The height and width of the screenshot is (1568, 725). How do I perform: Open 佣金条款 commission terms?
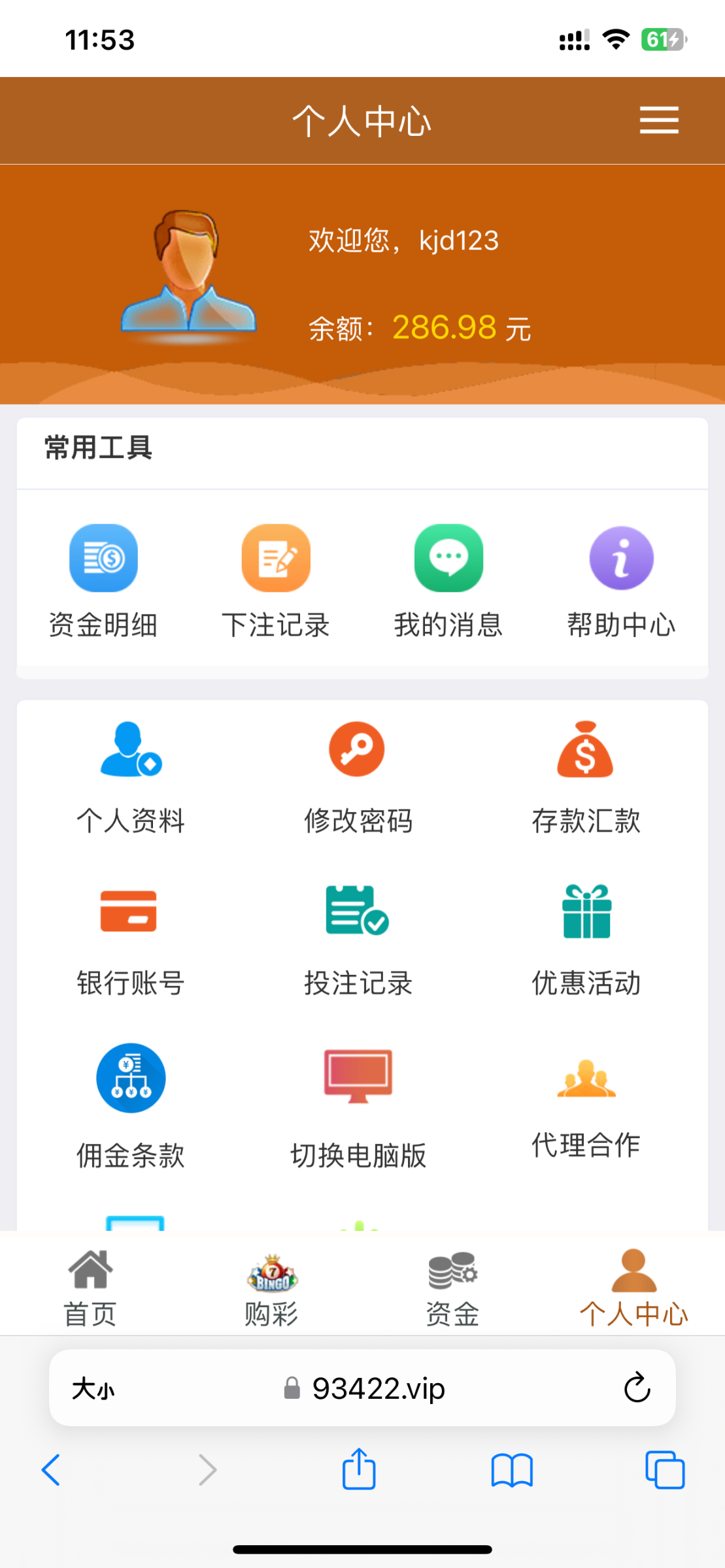(131, 1105)
